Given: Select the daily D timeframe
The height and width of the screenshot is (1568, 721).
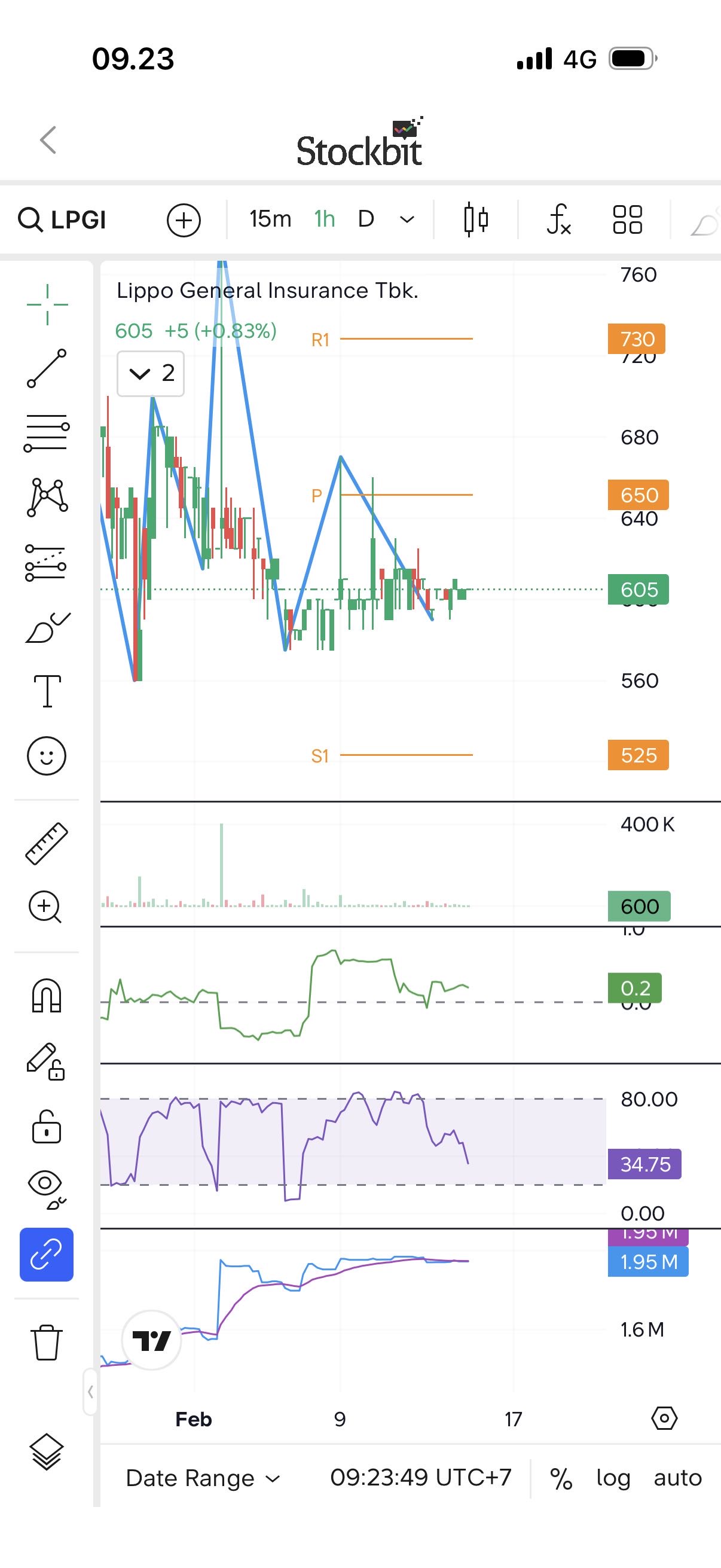Looking at the screenshot, I should pos(366,218).
